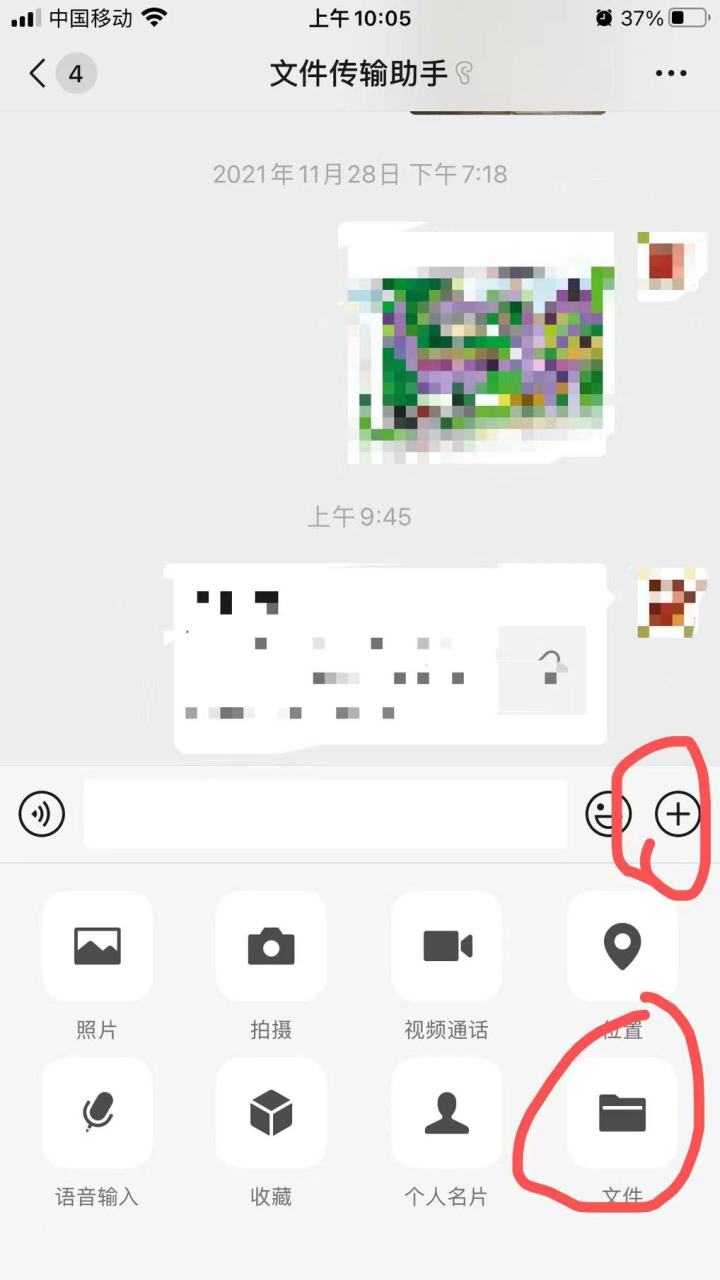Open the emoji sticker panel

607,814
